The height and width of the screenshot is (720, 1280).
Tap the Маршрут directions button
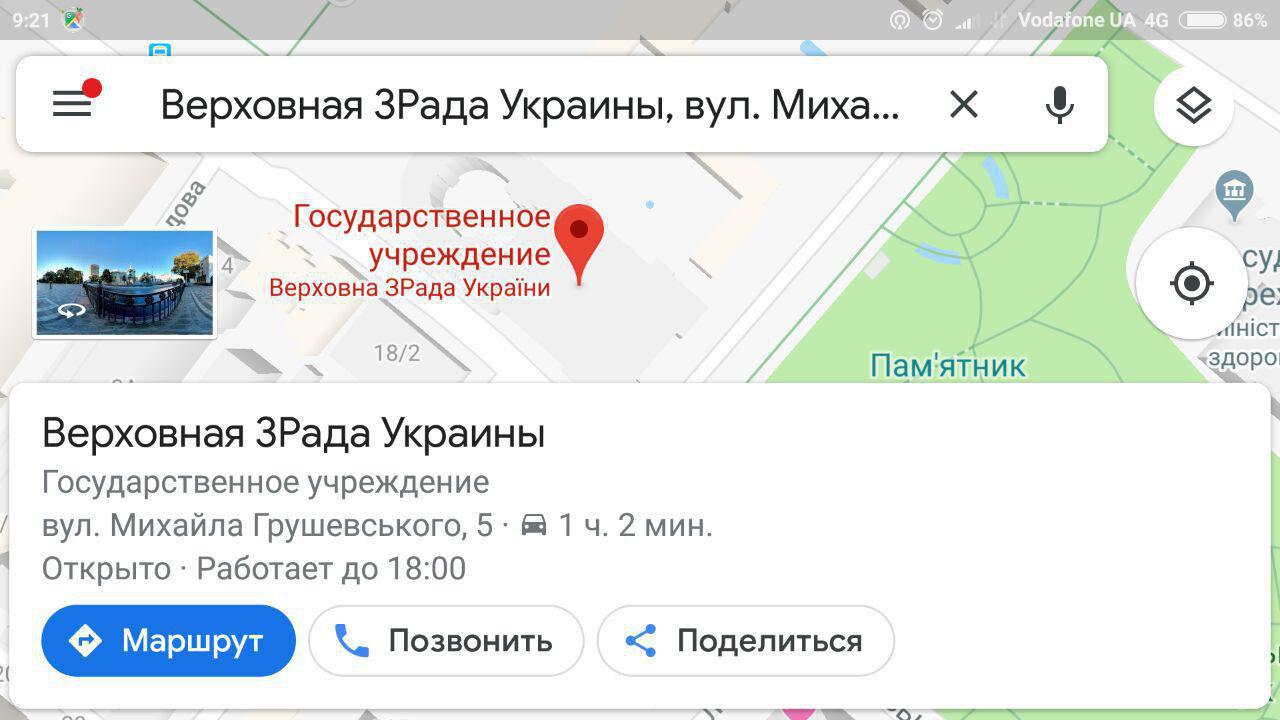click(x=169, y=641)
